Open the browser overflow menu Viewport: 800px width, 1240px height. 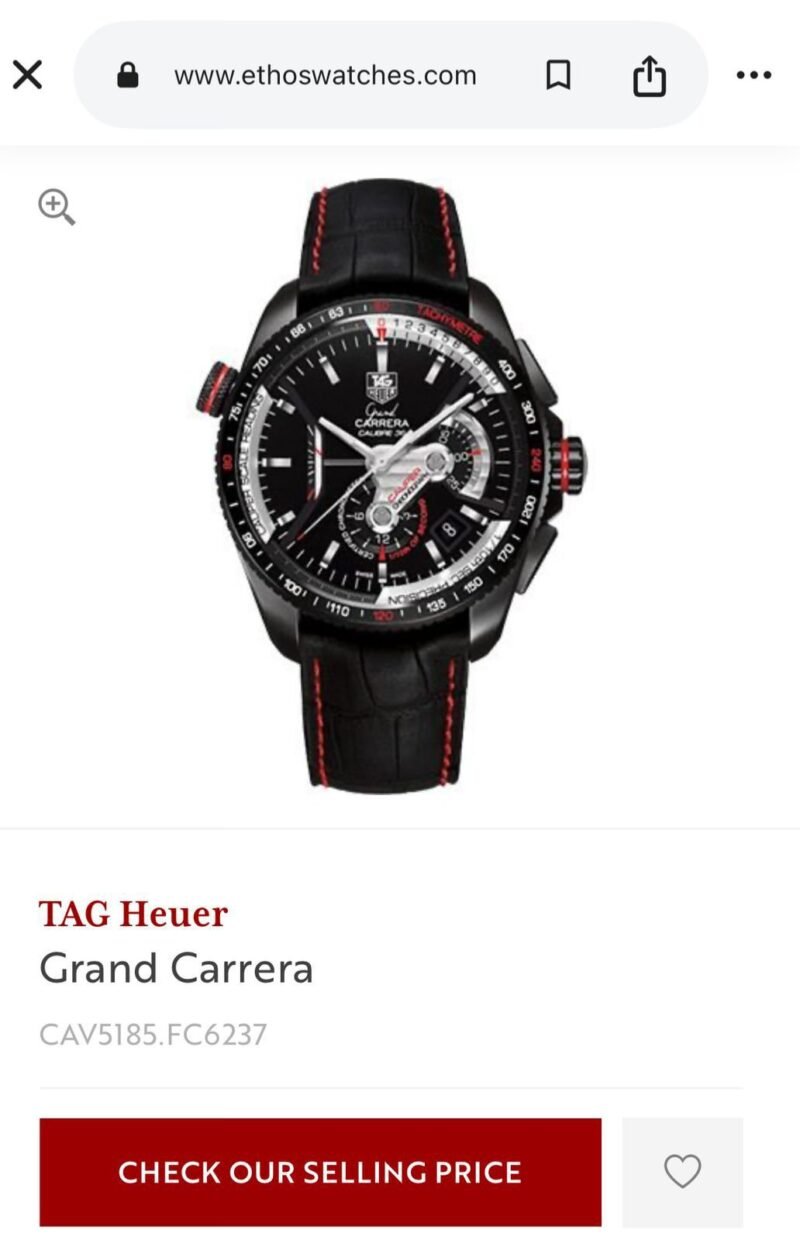(753, 75)
